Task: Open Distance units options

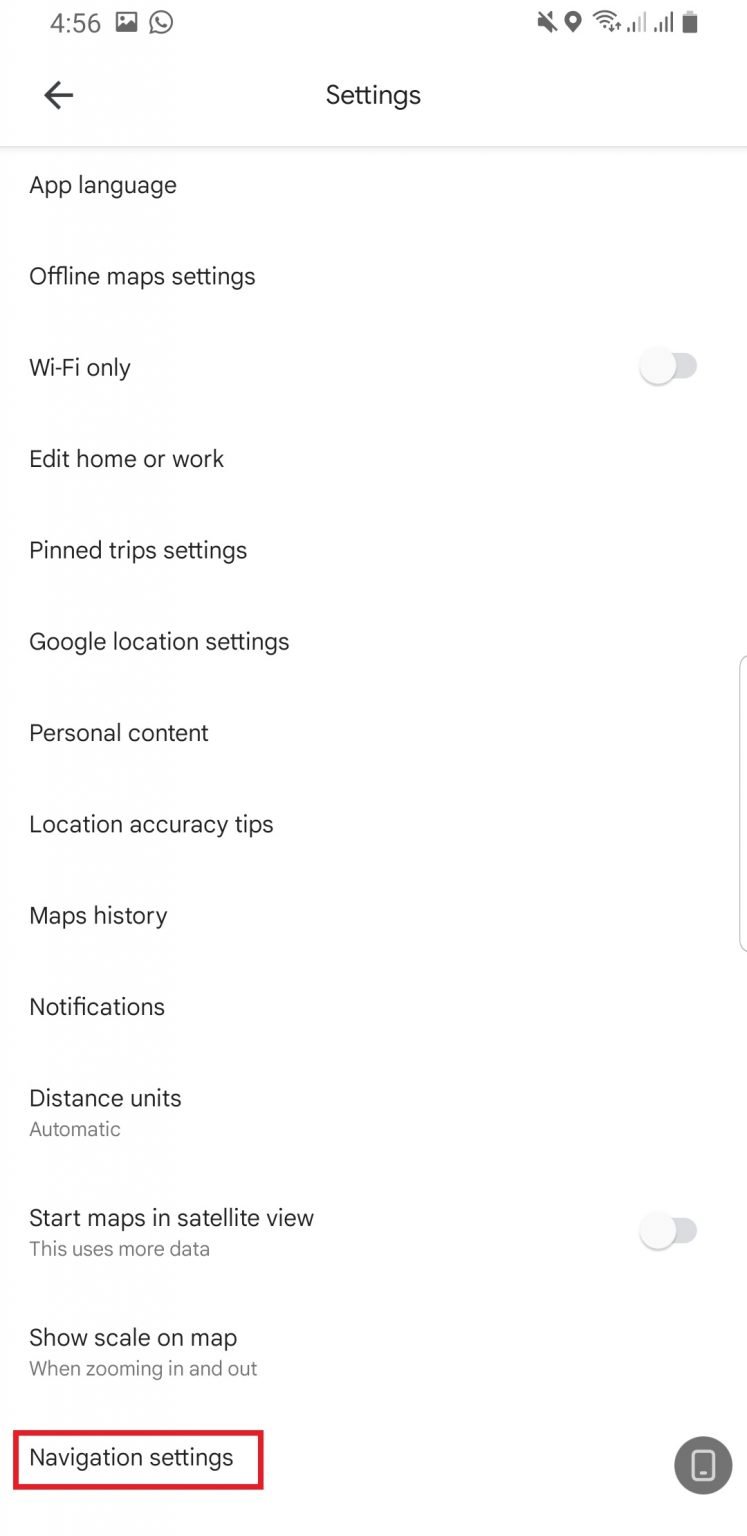Action: [x=105, y=1110]
